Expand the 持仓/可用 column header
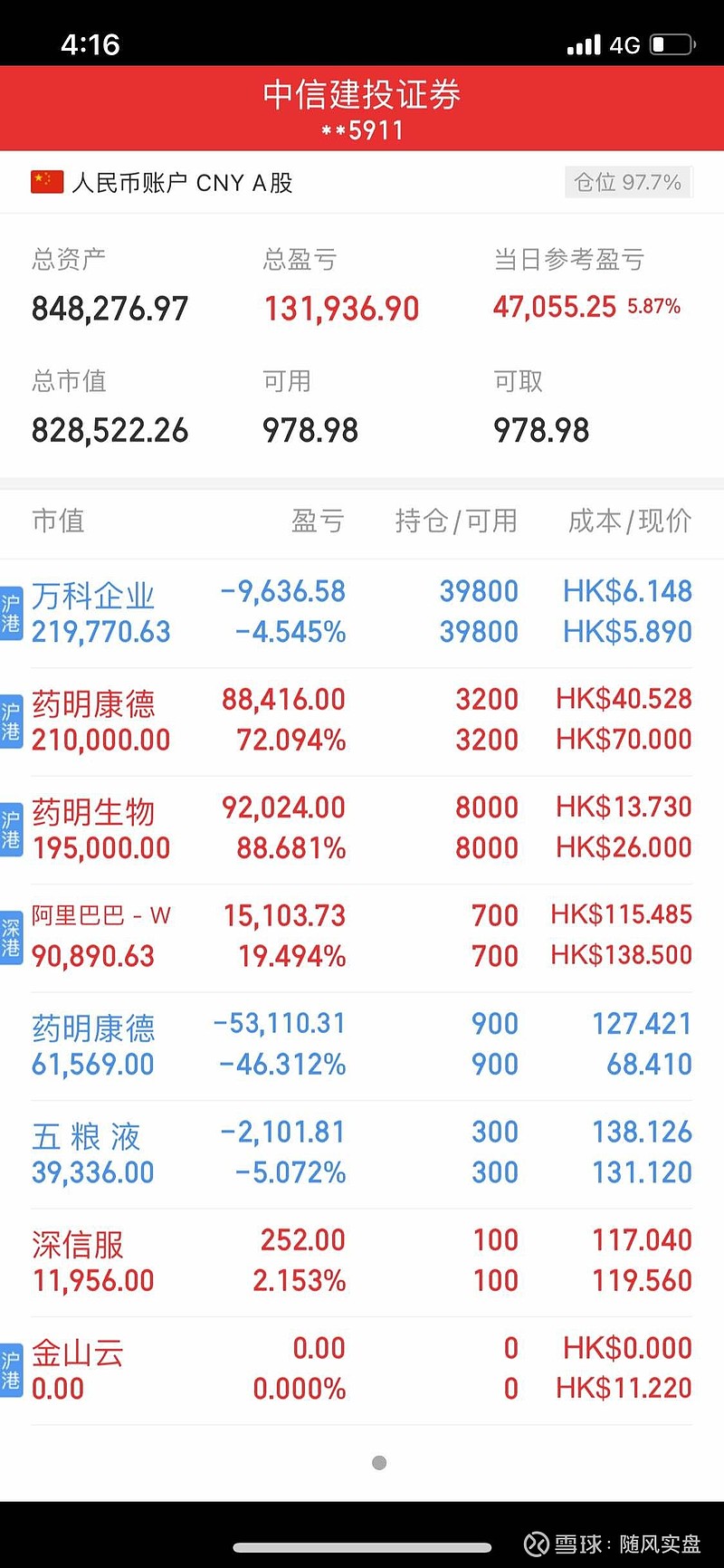Viewport: 724px width, 1568px height. tap(456, 521)
